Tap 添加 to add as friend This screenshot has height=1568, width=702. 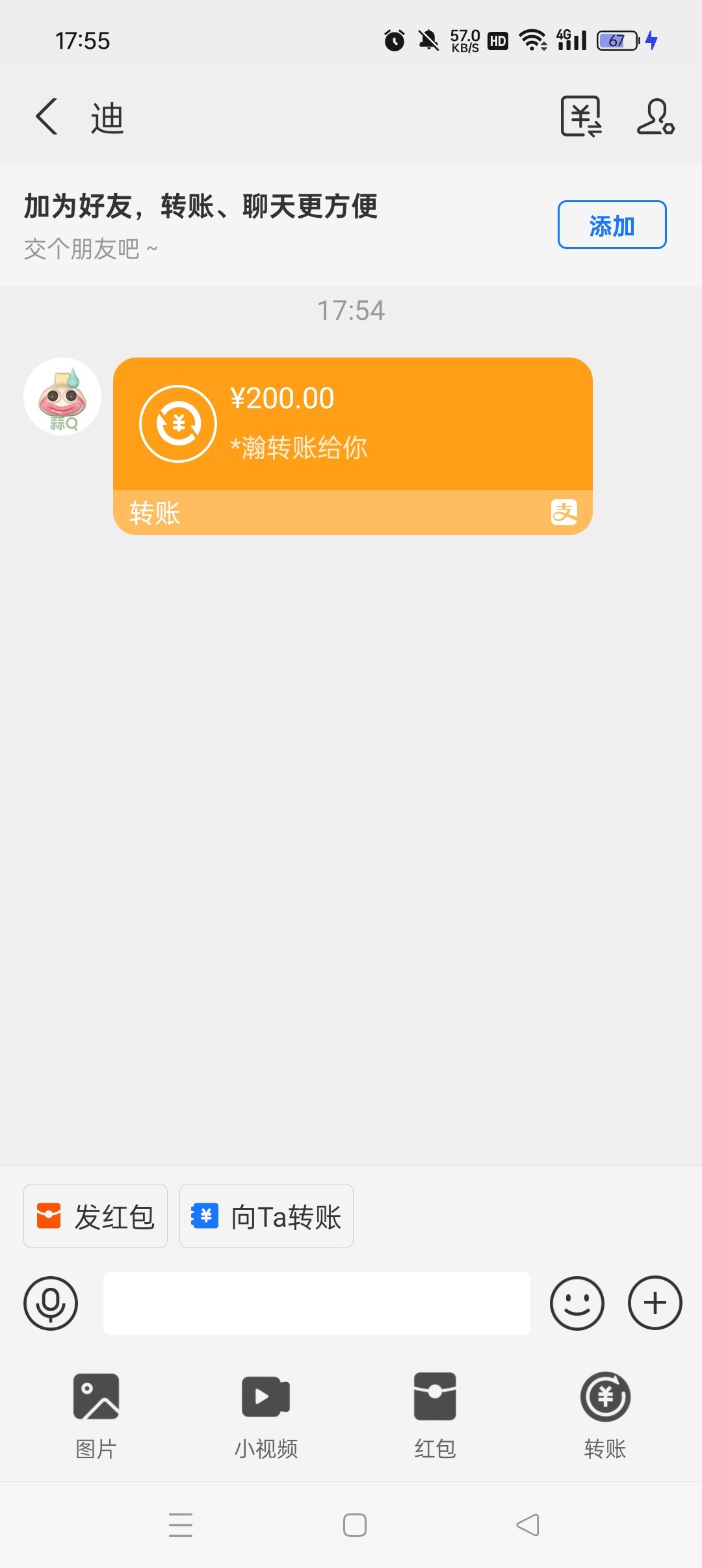[x=612, y=225]
